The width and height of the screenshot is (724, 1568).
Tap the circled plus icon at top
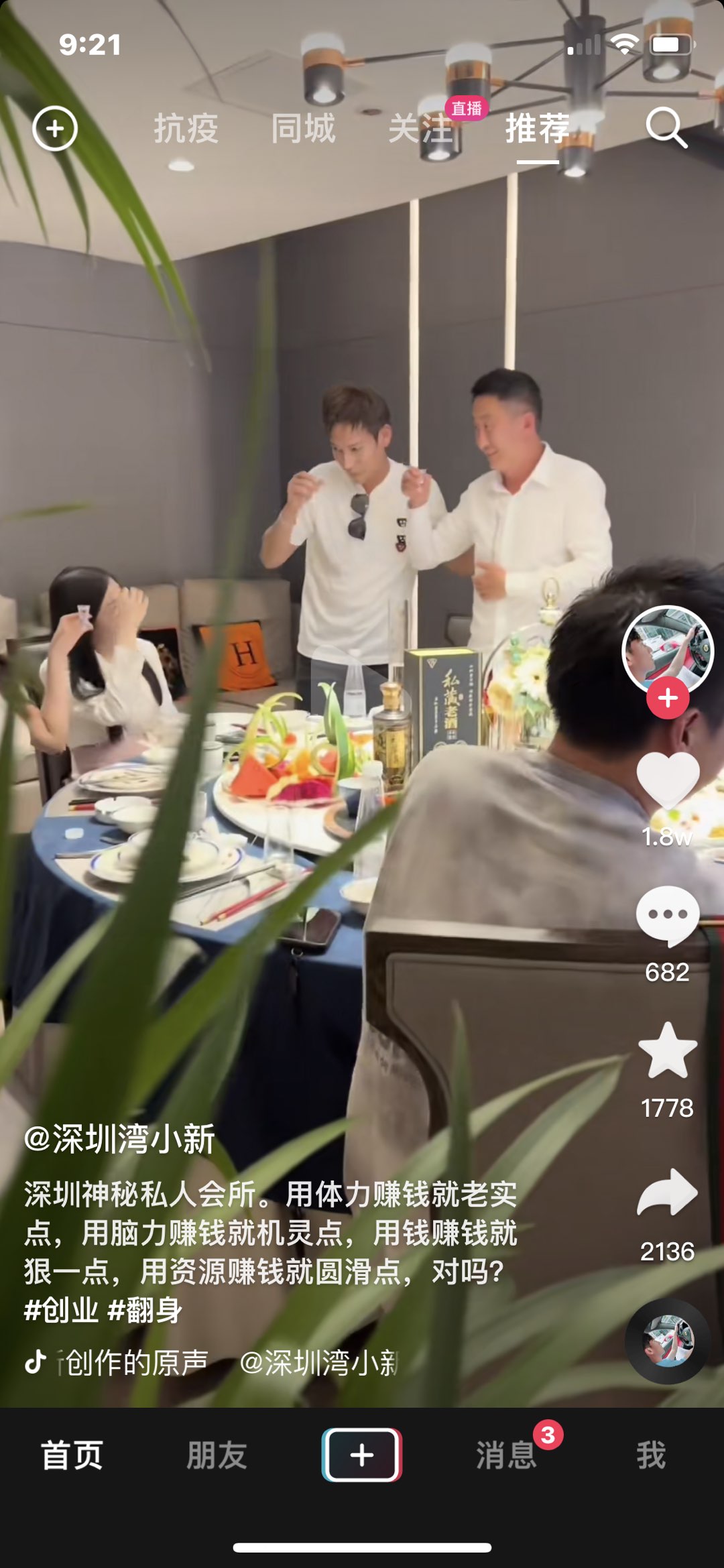tap(55, 128)
